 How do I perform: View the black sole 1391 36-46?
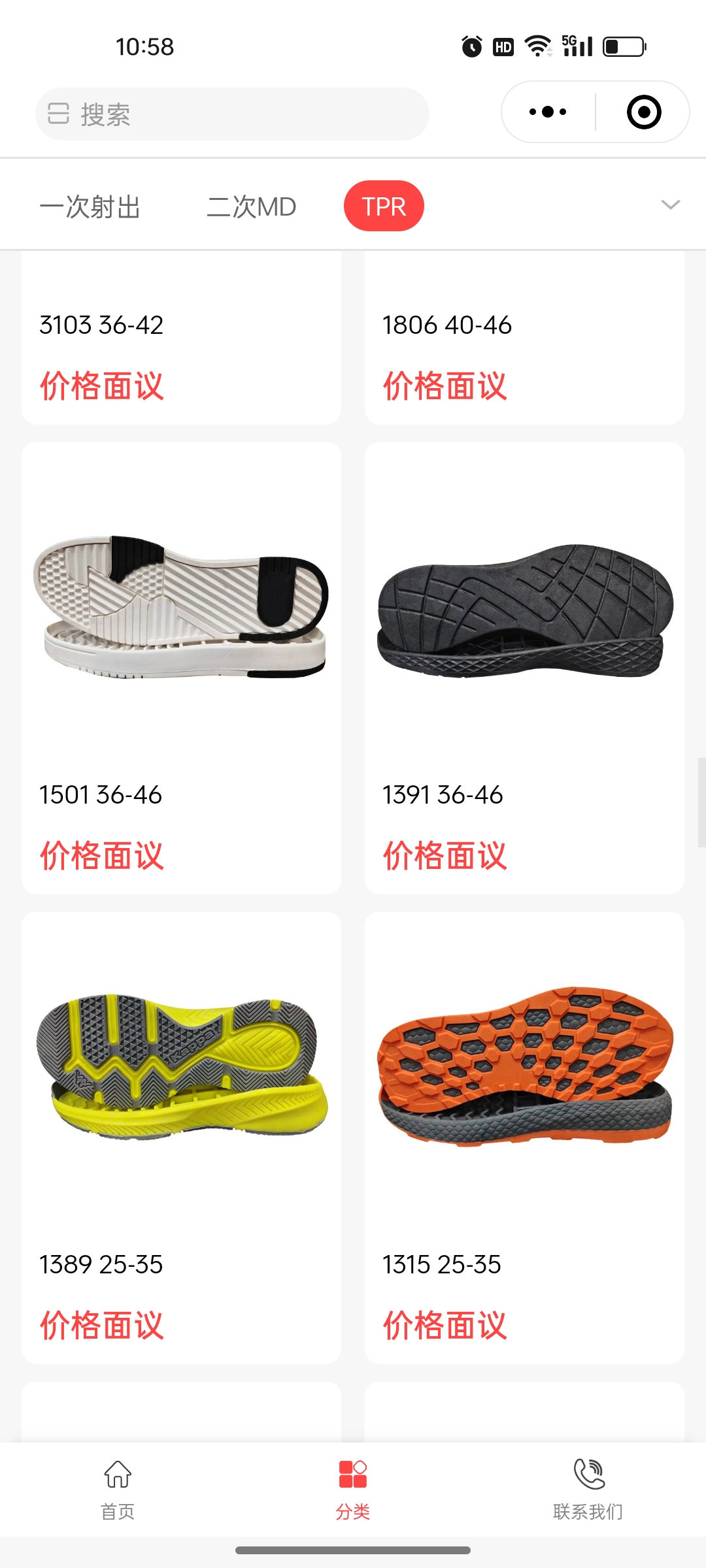pyautogui.click(x=524, y=608)
